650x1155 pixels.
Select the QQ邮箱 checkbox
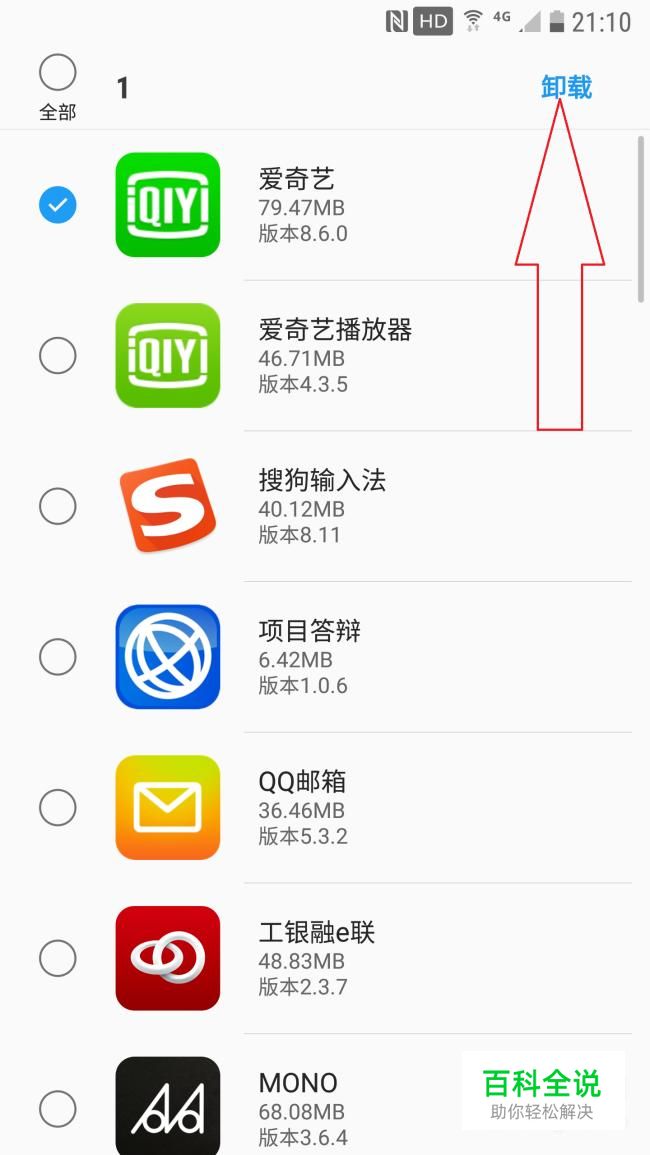click(x=57, y=807)
